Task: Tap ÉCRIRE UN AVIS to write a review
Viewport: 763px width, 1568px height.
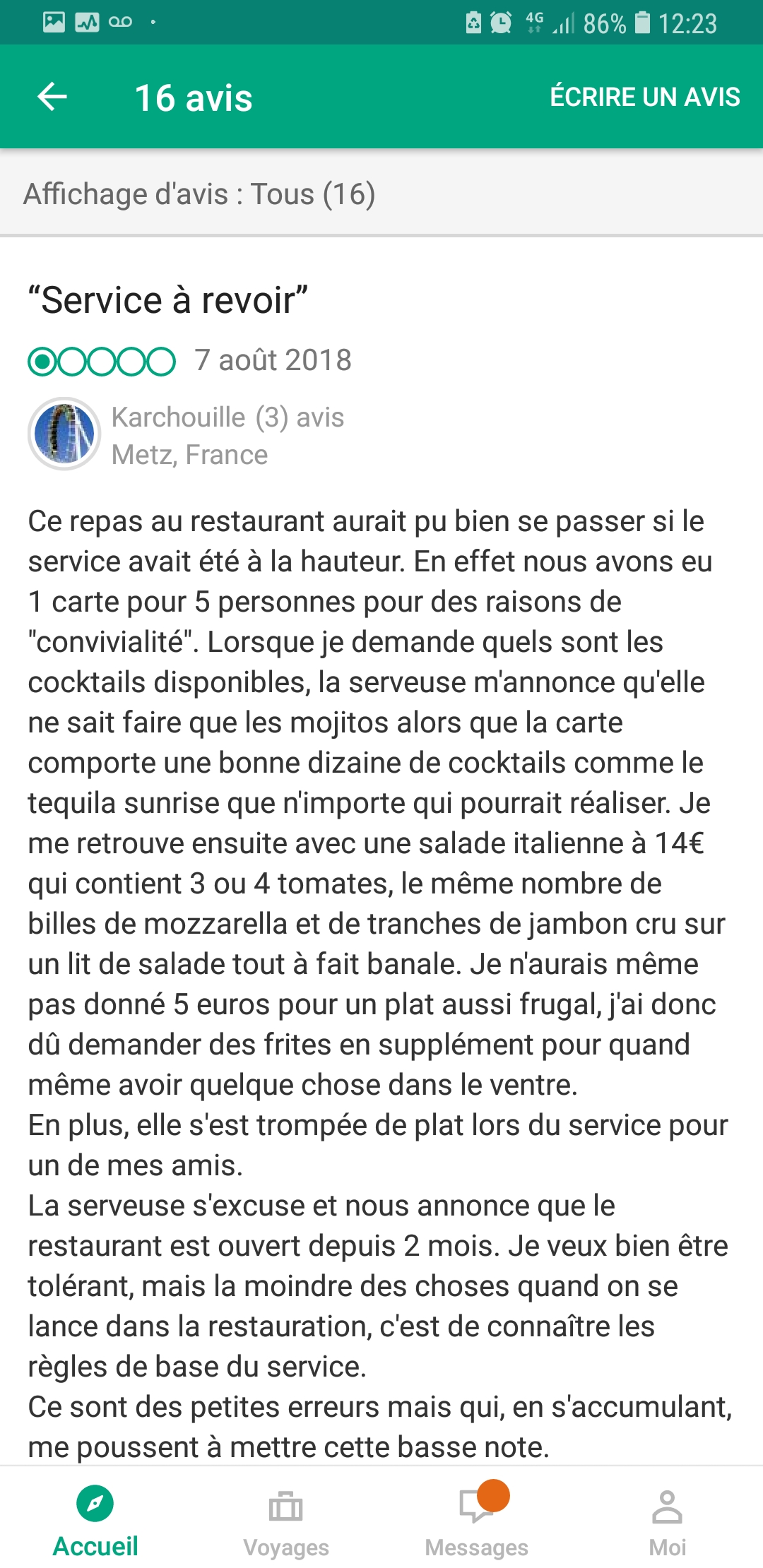Action: pos(644,97)
